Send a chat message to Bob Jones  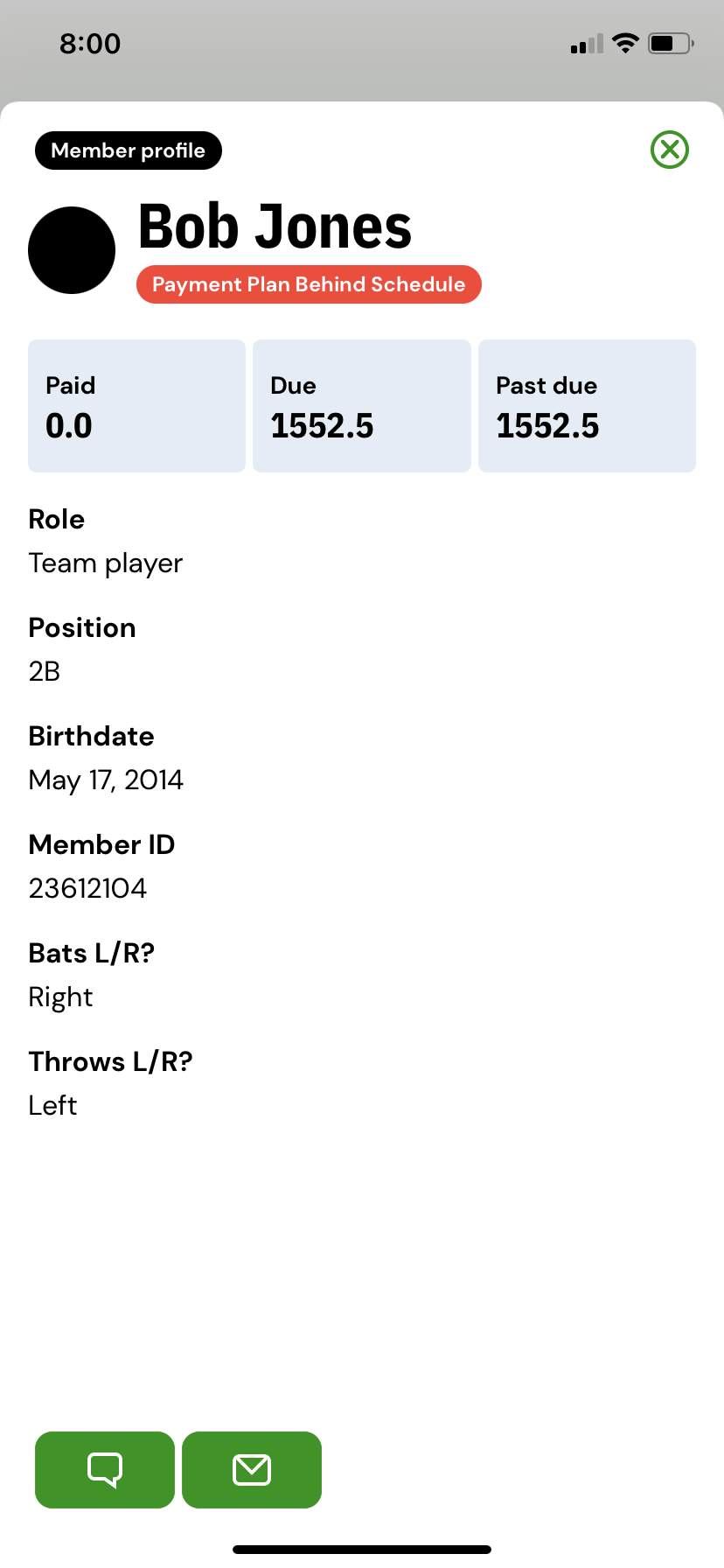point(105,1470)
